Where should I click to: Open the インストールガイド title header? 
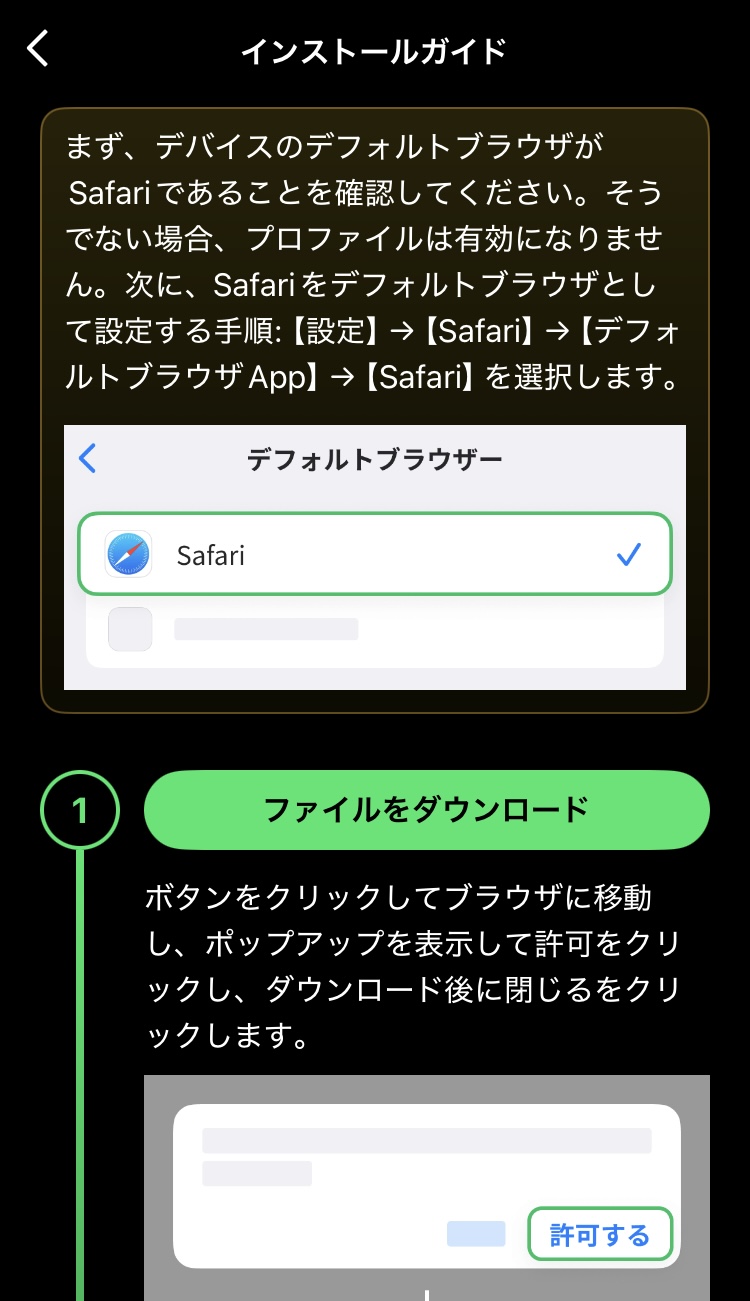coord(374,47)
